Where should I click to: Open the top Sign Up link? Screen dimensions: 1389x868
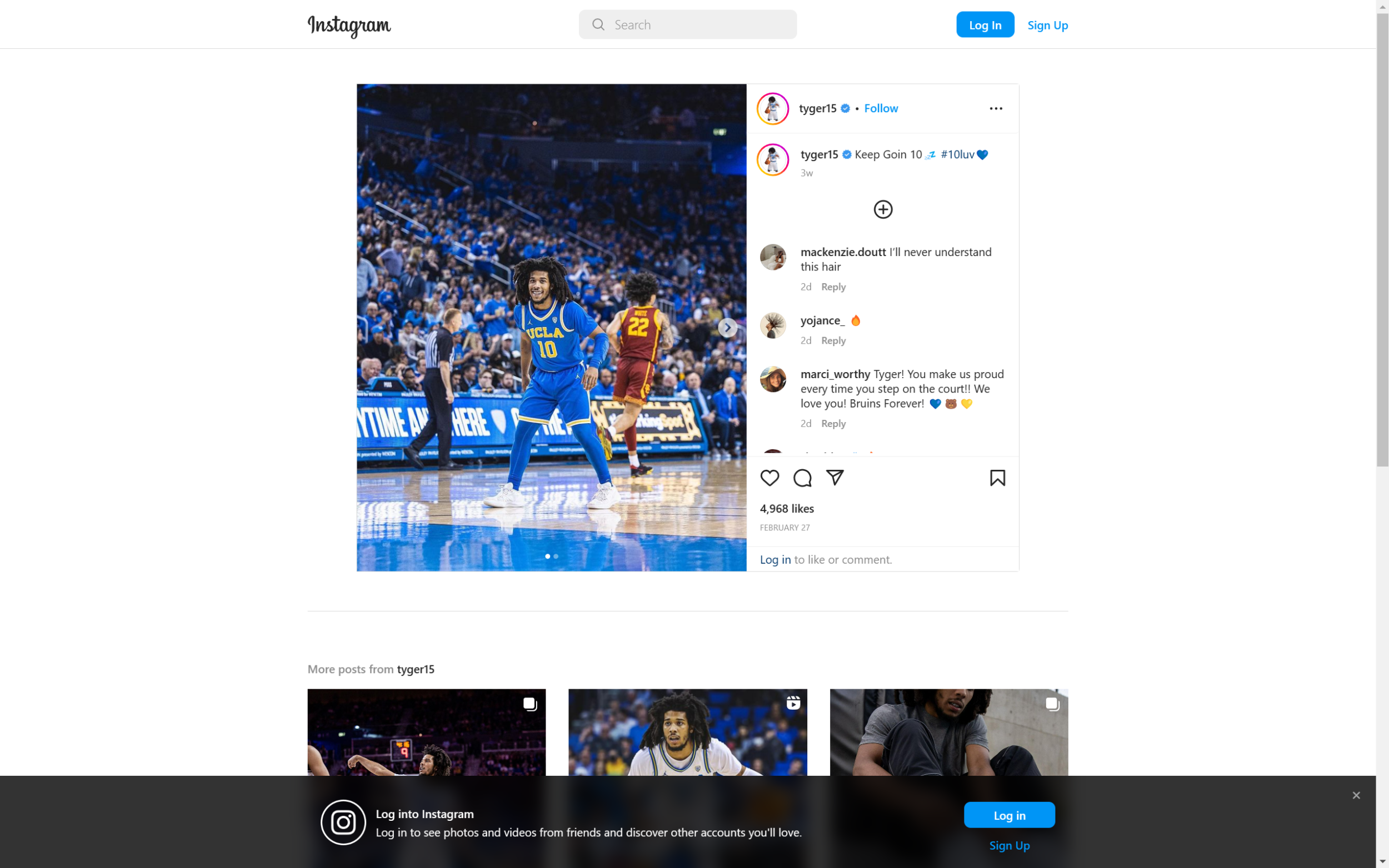click(1047, 25)
